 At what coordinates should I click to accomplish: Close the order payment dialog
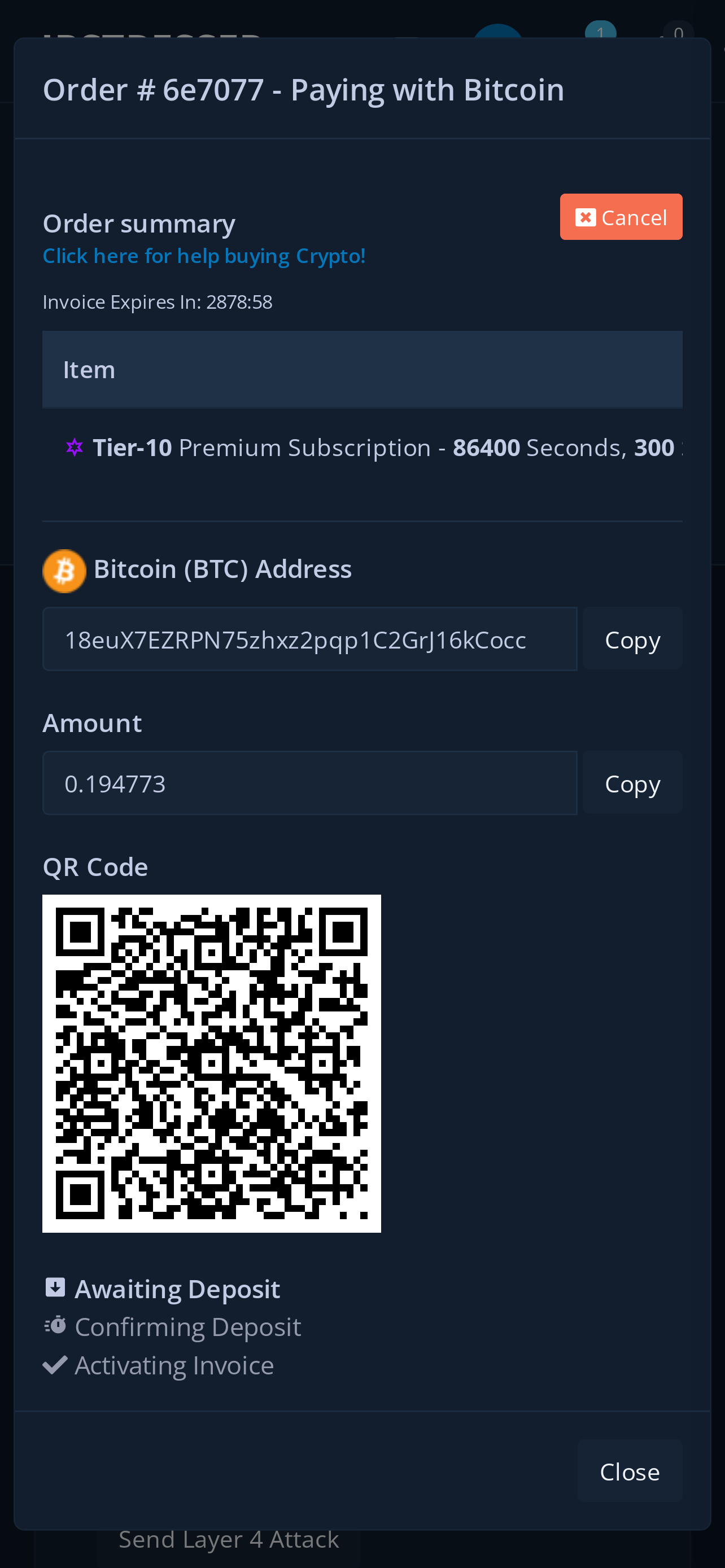point(630,1472)
